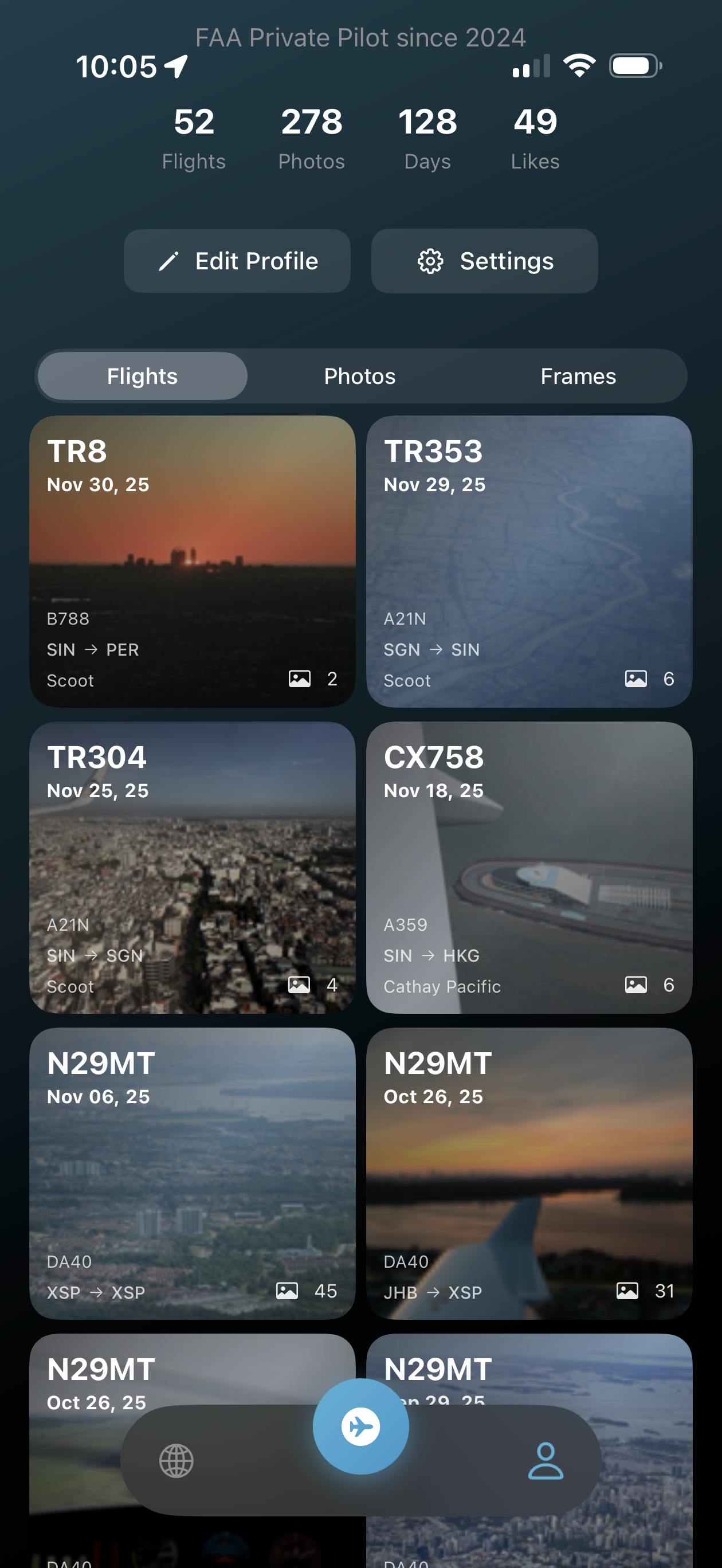Select the Flights tab
The height and width of the screenshot is (1568, 722).
coord(141,375)
